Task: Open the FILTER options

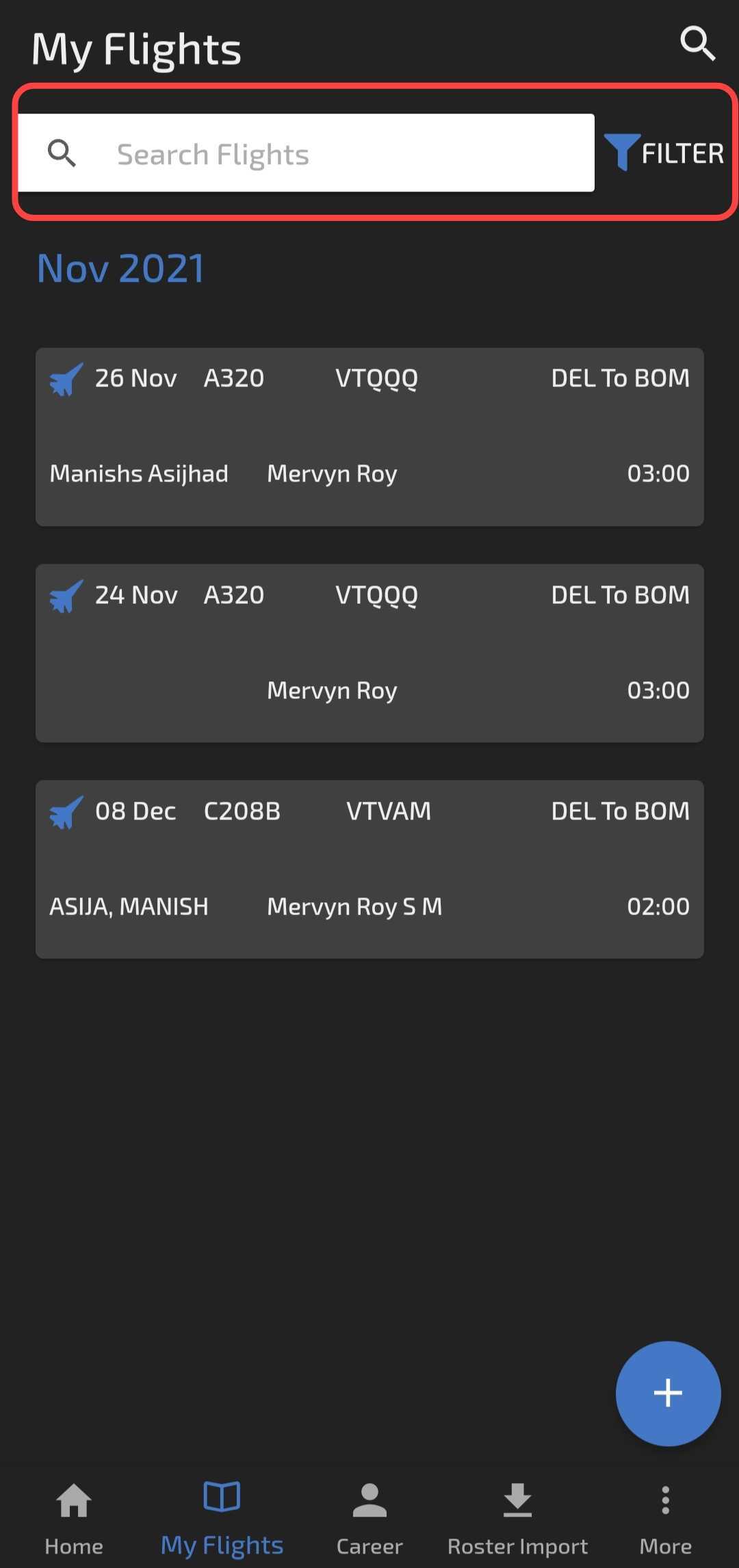Action: 664,153
